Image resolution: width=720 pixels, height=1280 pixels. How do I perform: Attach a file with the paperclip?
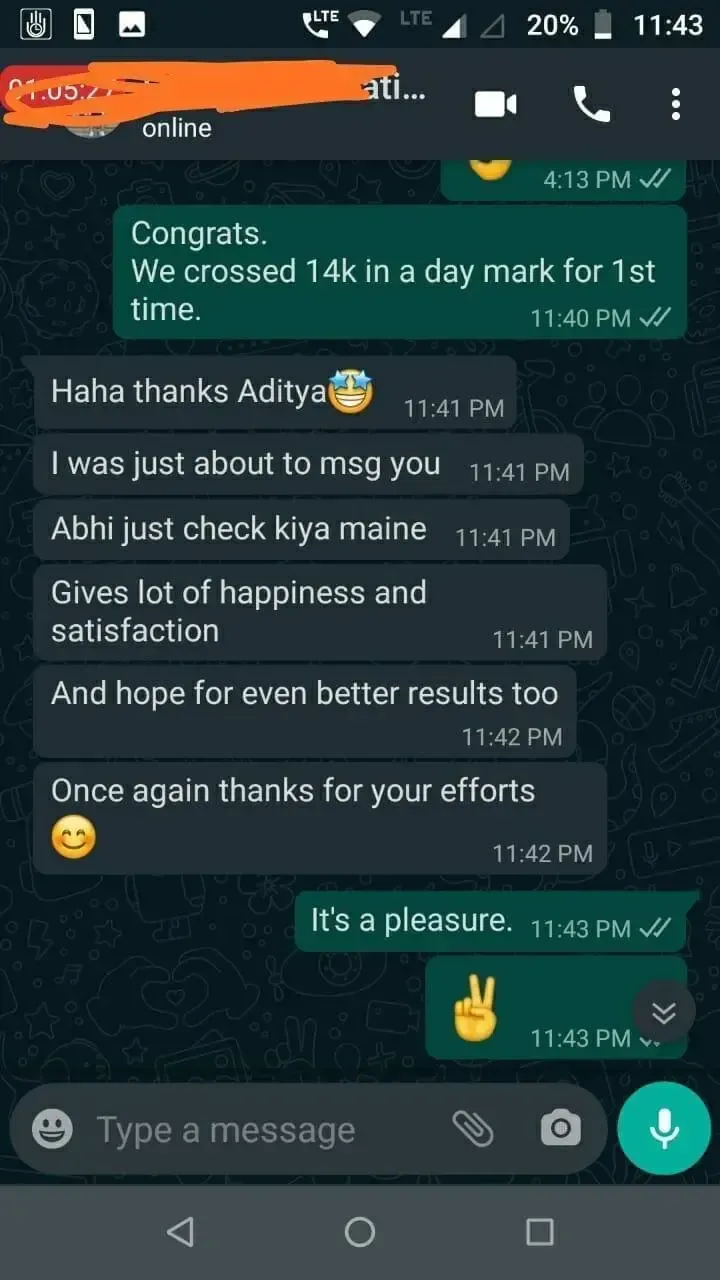473,1129
